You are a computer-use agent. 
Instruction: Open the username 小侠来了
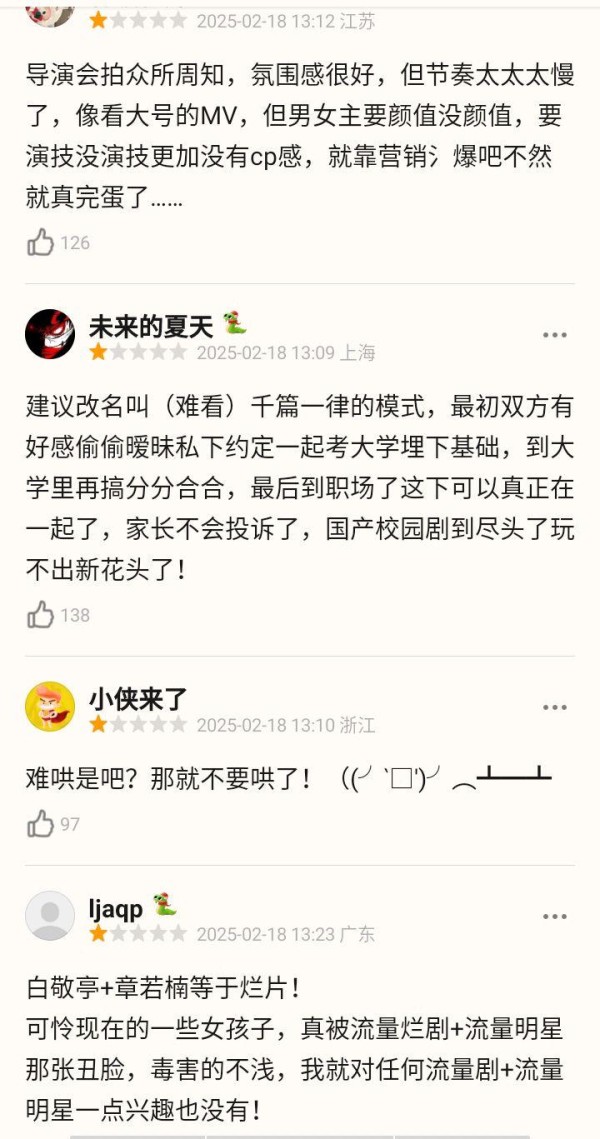[x=137, y=699]
